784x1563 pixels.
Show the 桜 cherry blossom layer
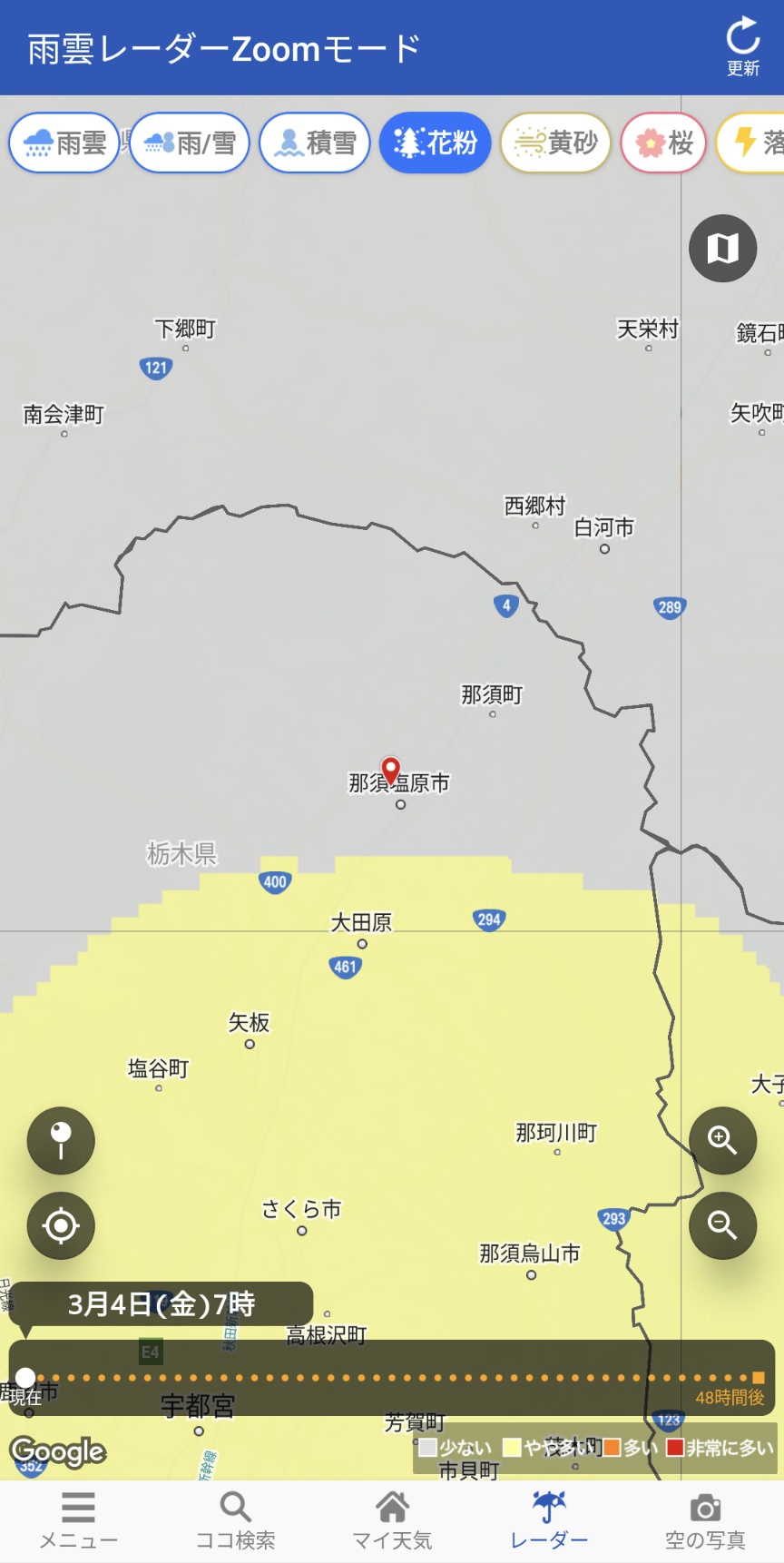[663, 143]
